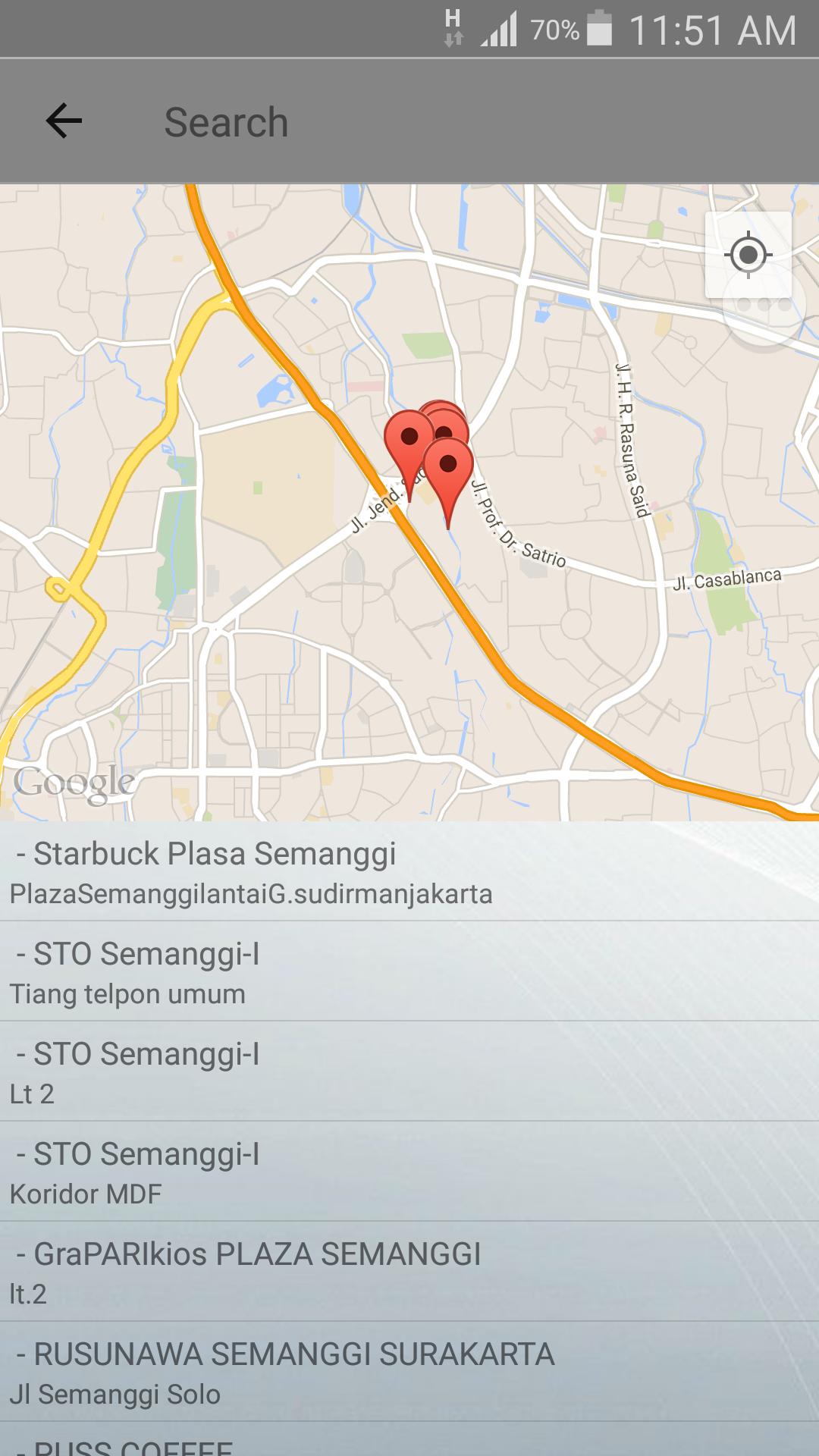Tap the lowest red map pin
This screenshot has width=819, height=1456.
tap(448, 472)
